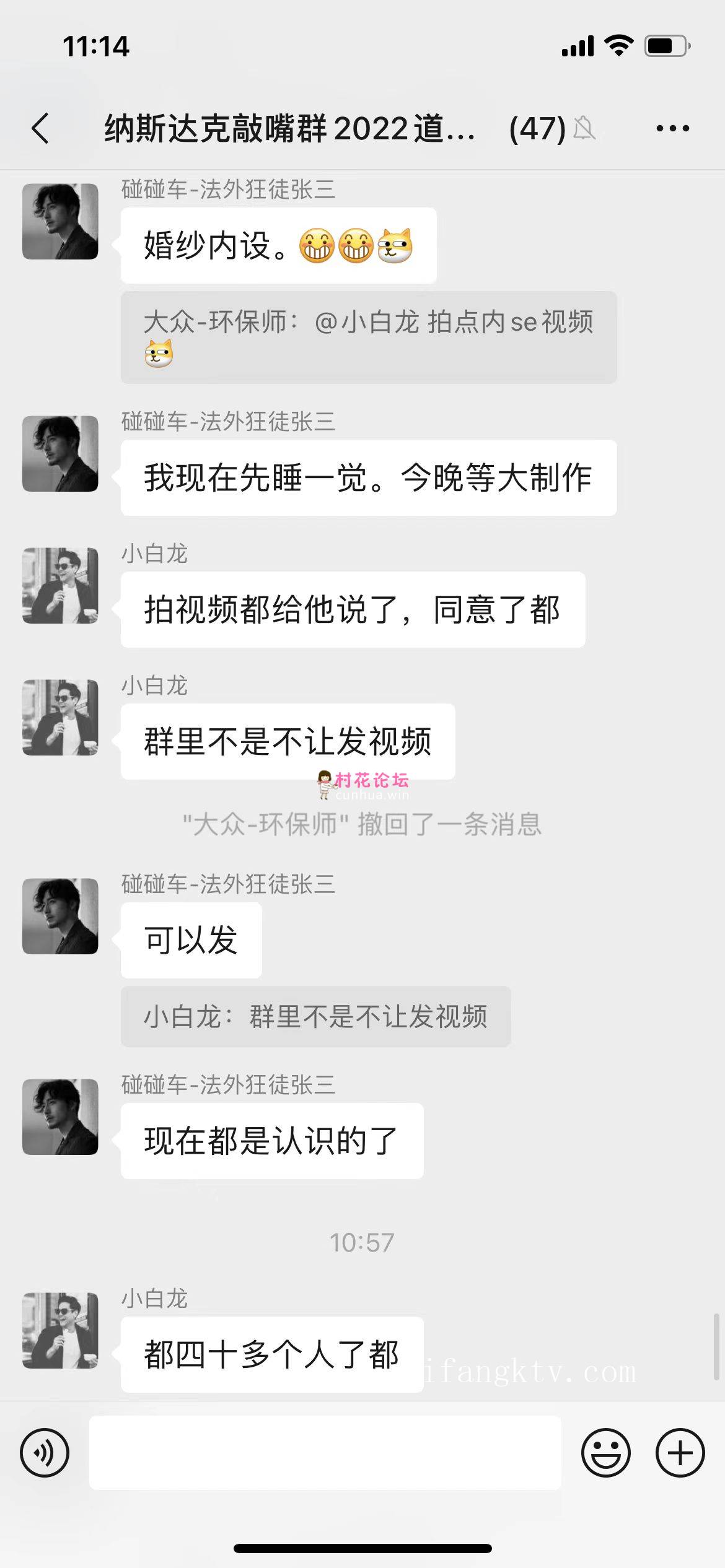The width and height of the screenshot is (725, 1568).
Task: Open the plus attachment menu
Action: 680,1452
